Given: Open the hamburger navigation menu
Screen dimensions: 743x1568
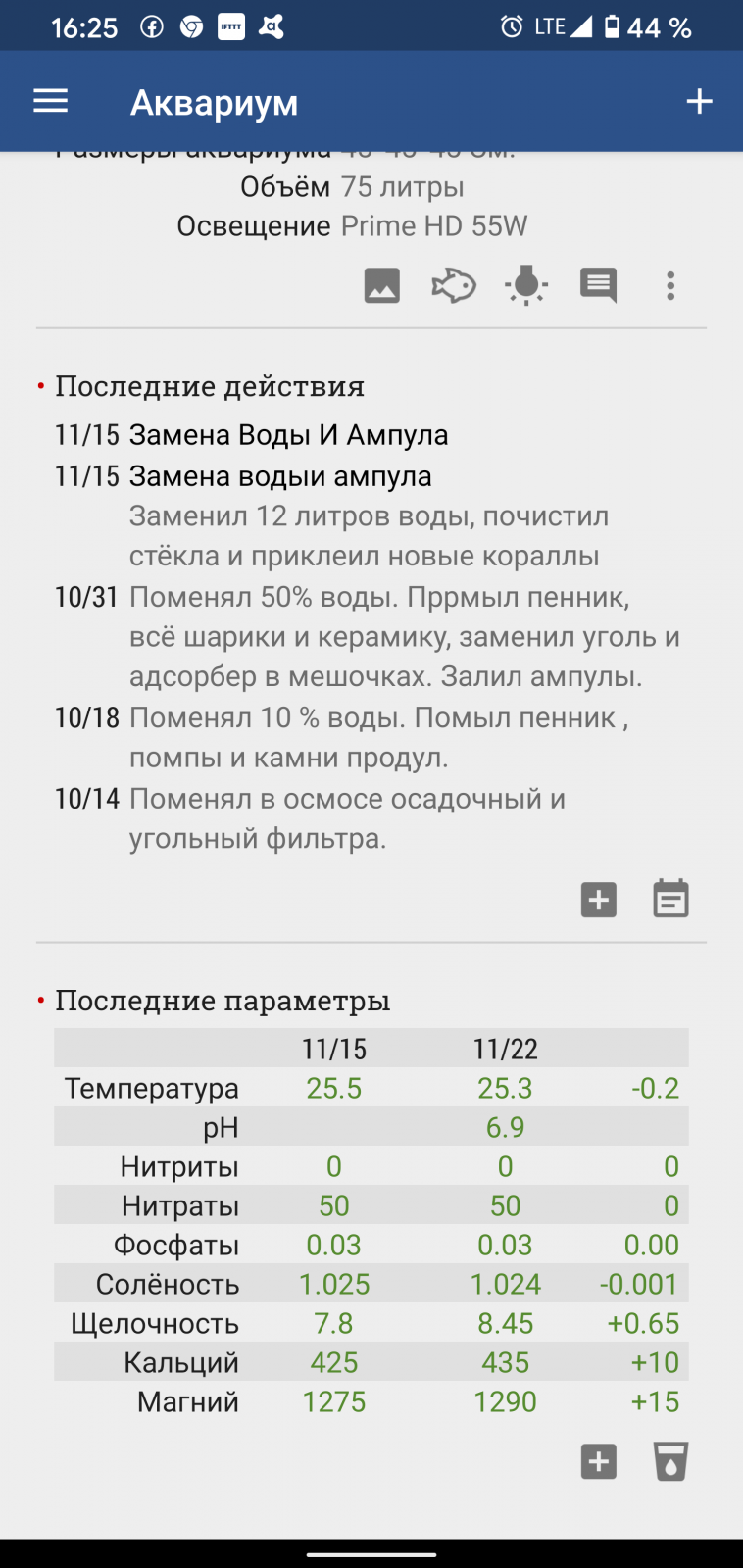Looking at the screenshot, I should click(x=50, y=101).
